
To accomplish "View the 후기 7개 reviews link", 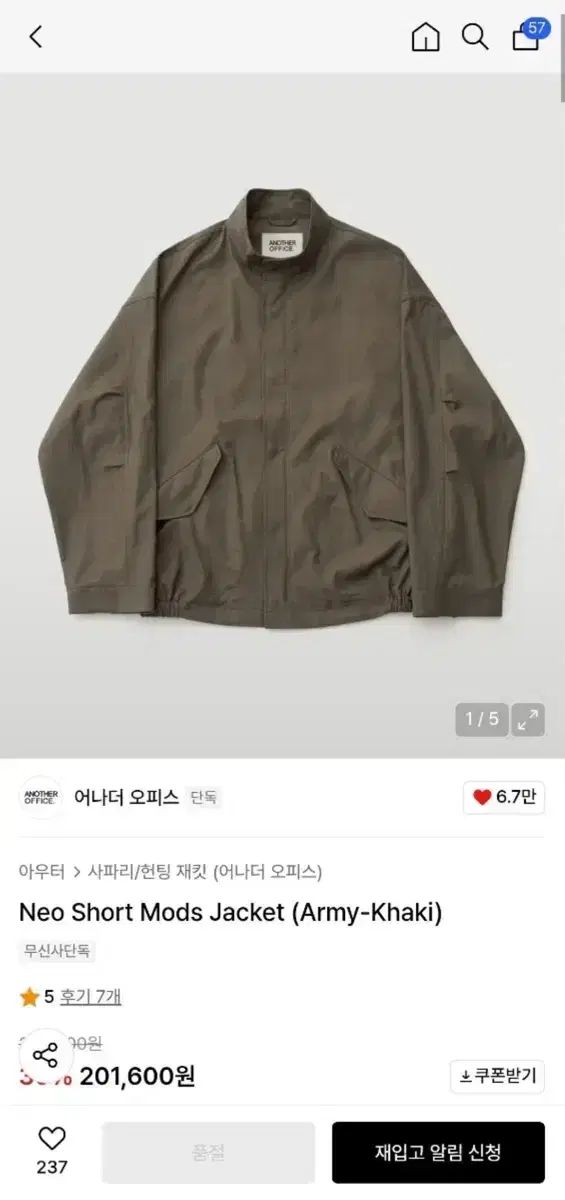I will (x=90, y=997).
